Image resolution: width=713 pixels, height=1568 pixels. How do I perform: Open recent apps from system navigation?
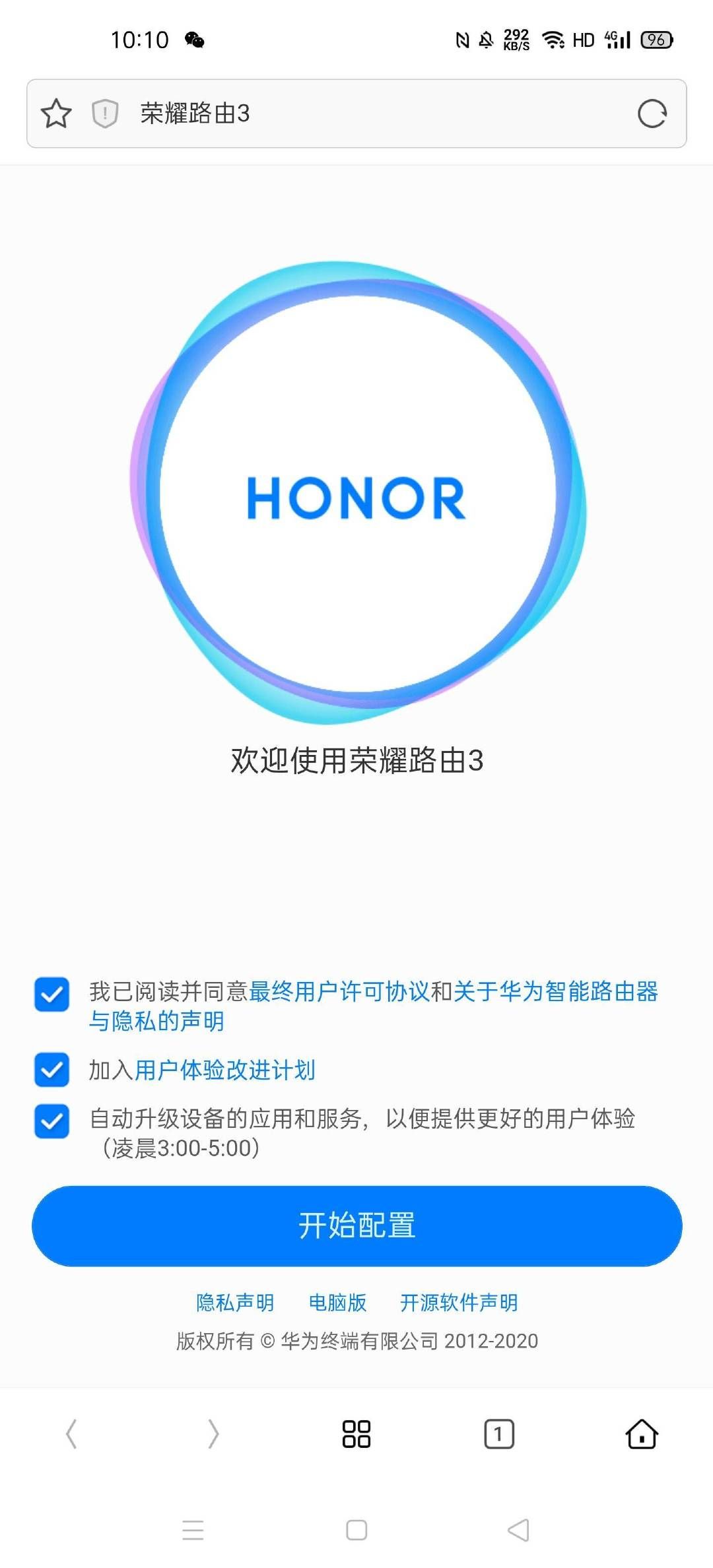193,1530
